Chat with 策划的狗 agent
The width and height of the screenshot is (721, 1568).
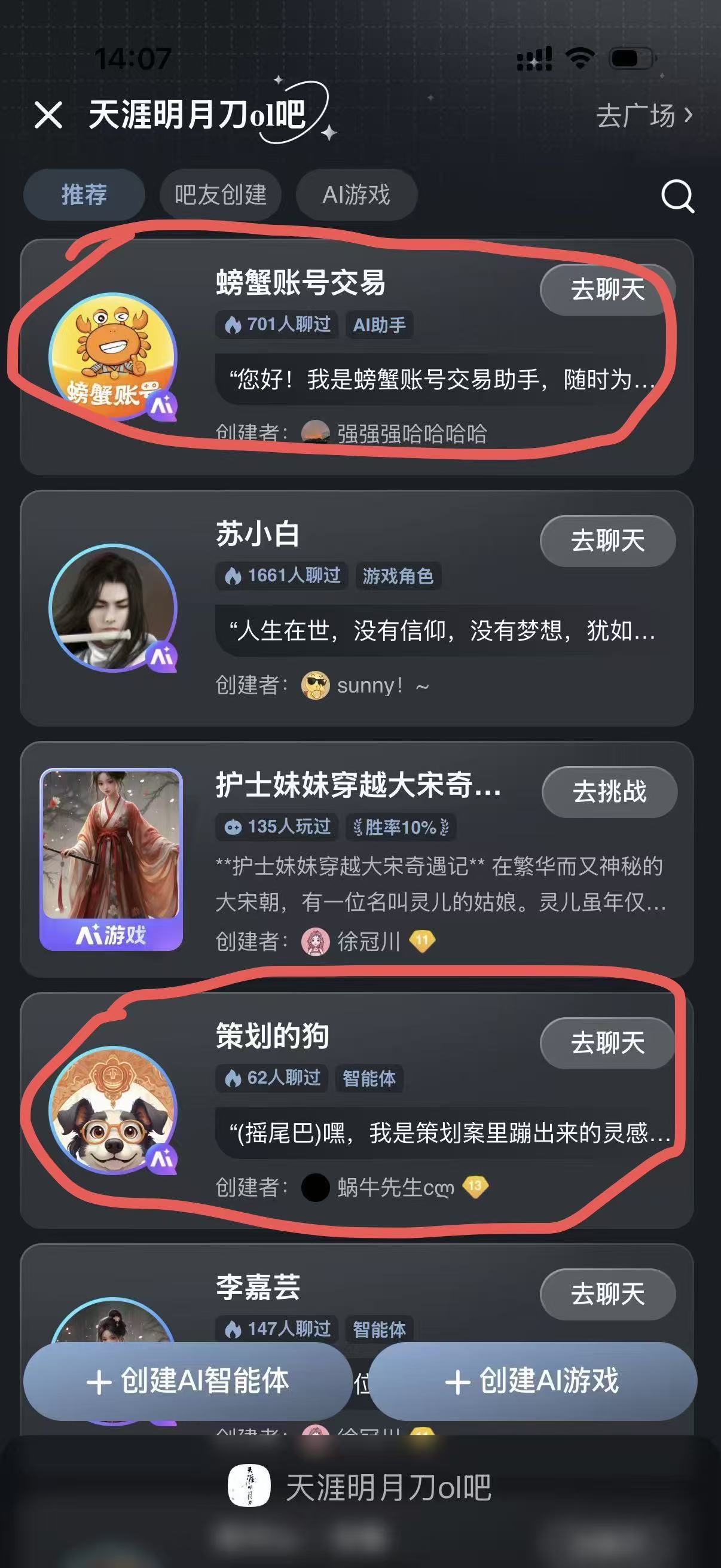[607, 1043]
